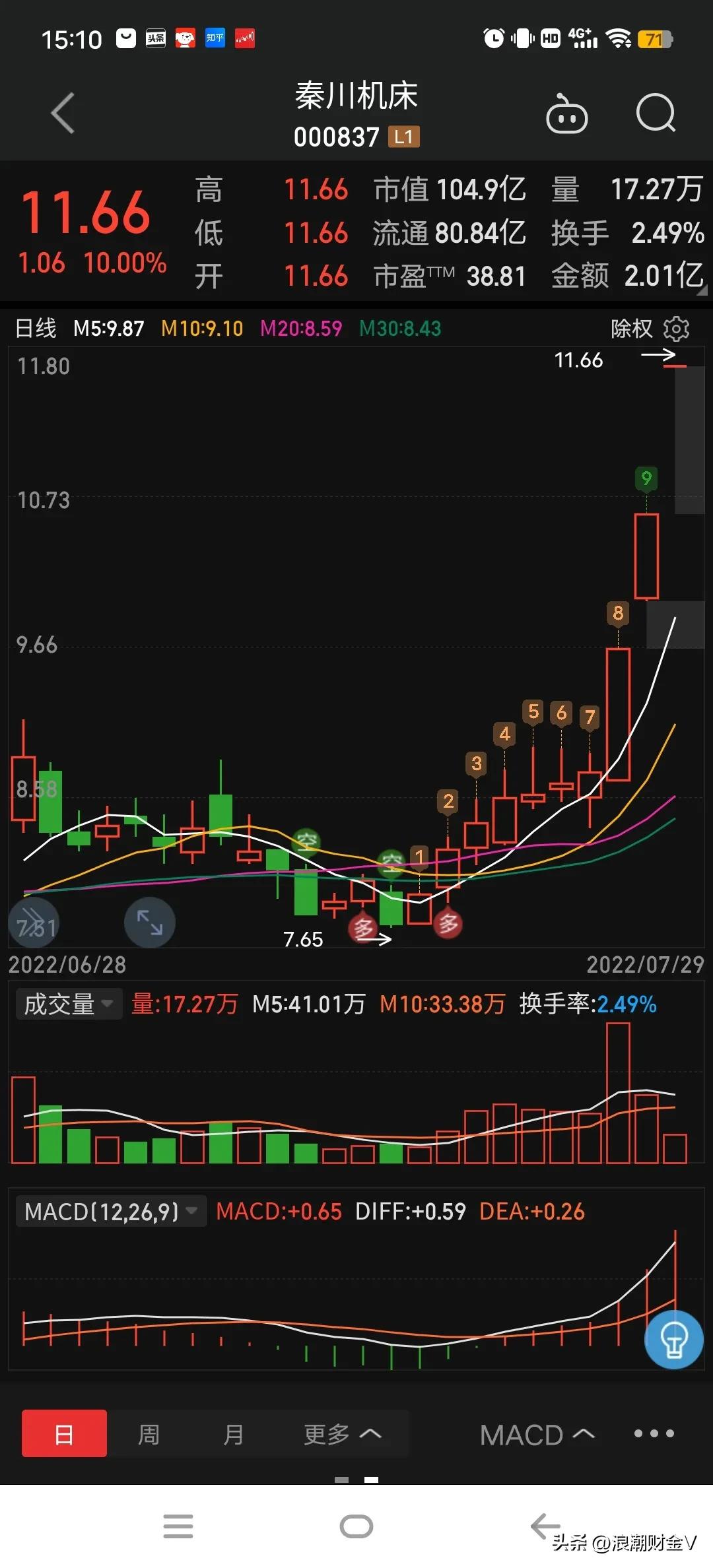The width and height of the screenshot is (713, 1568).
Task: Open the 成交量 volume indicator dropdown
Action: tap(68, 1004)
